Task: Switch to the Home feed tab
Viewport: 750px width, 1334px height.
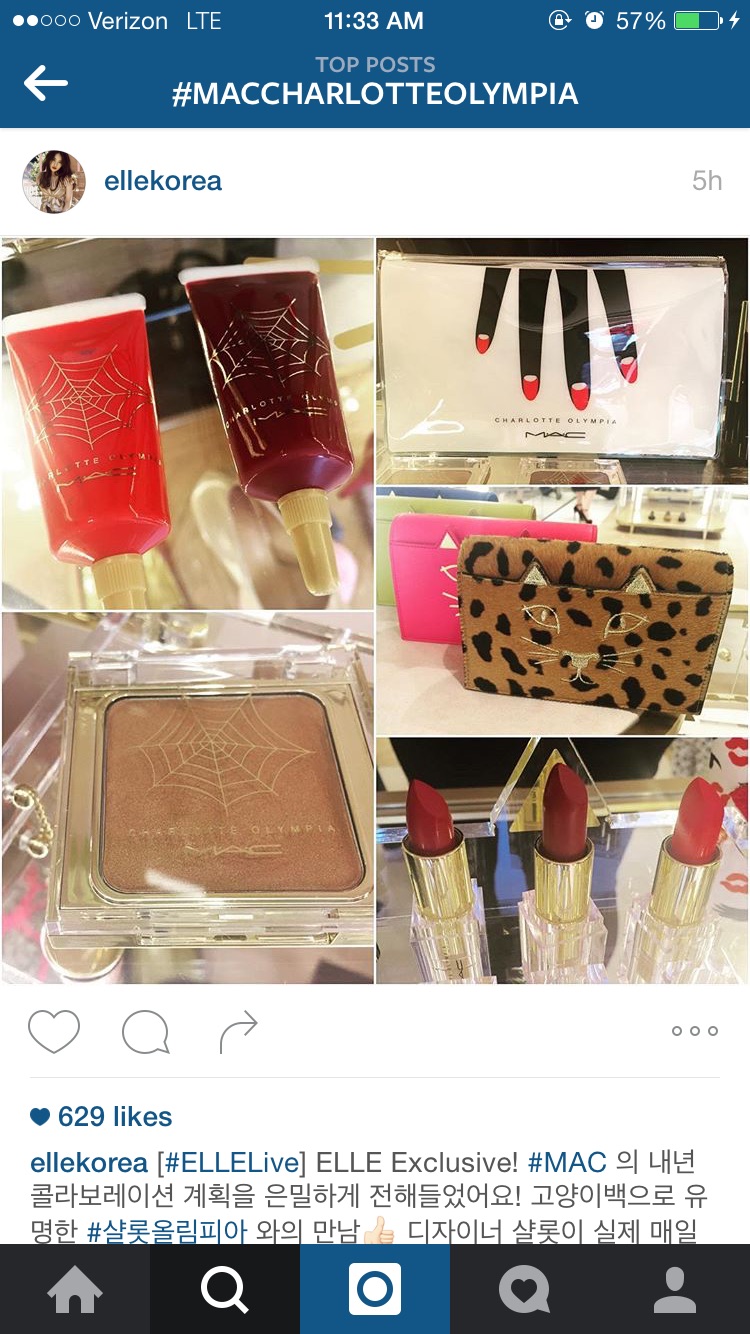Action: (75, 1289)
